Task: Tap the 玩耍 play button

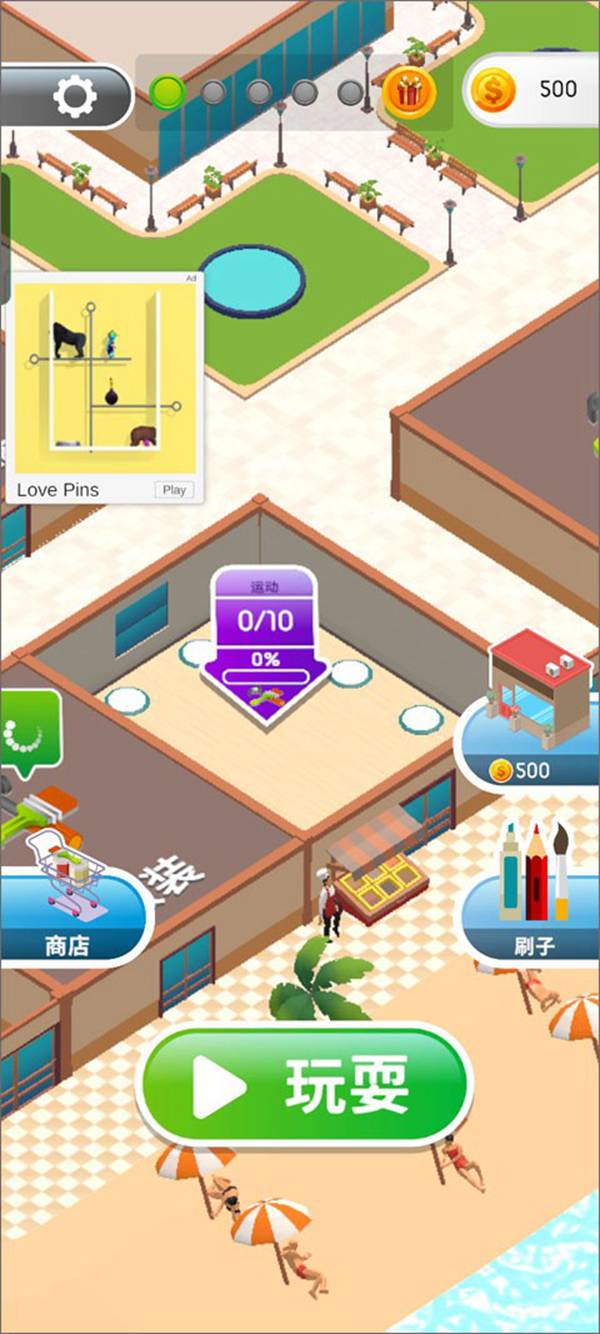Action: 304,1083
